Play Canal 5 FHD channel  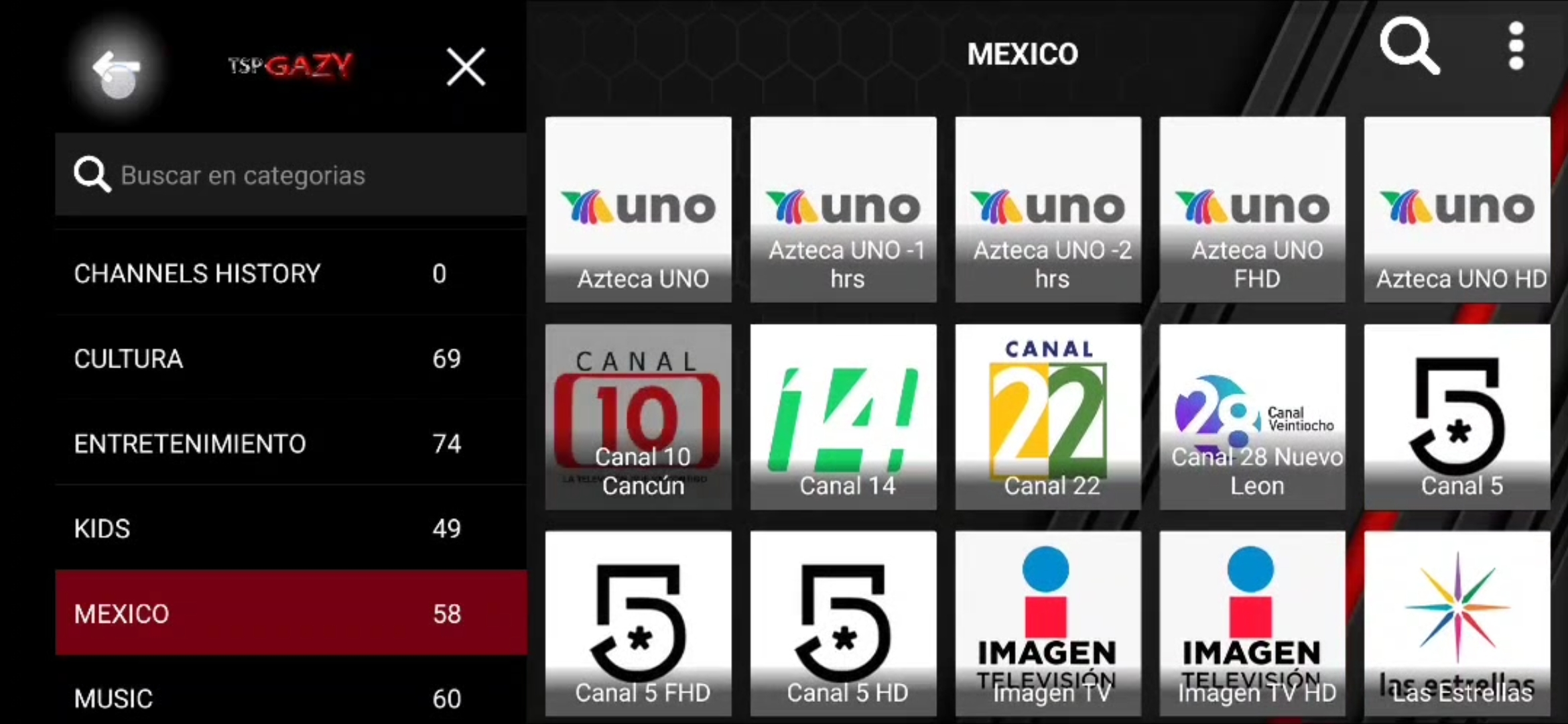[638, 623]
